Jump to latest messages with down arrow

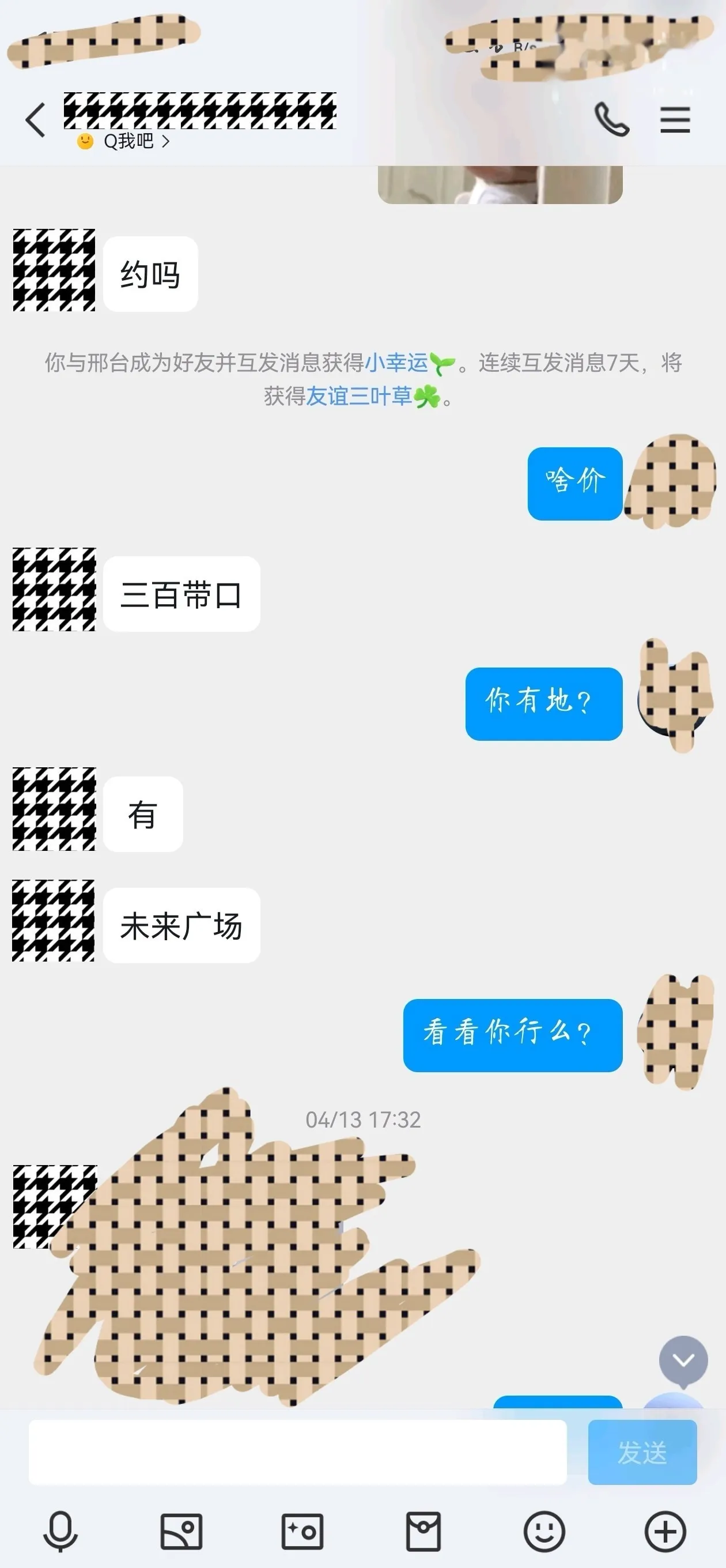coord(683,1360)
